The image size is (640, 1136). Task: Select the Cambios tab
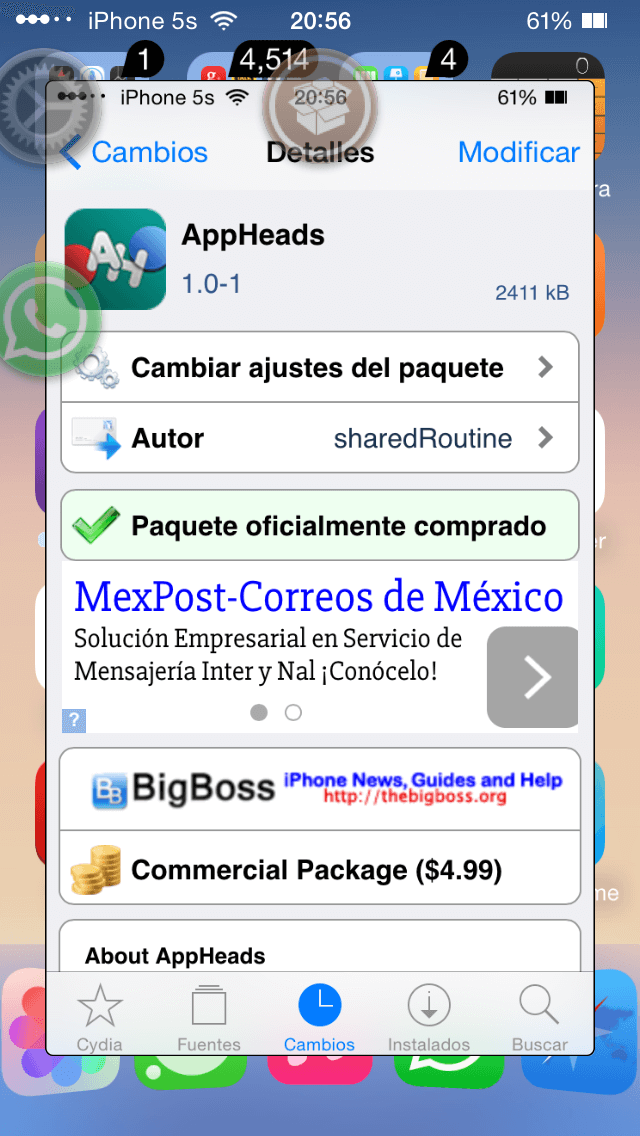320,1017
